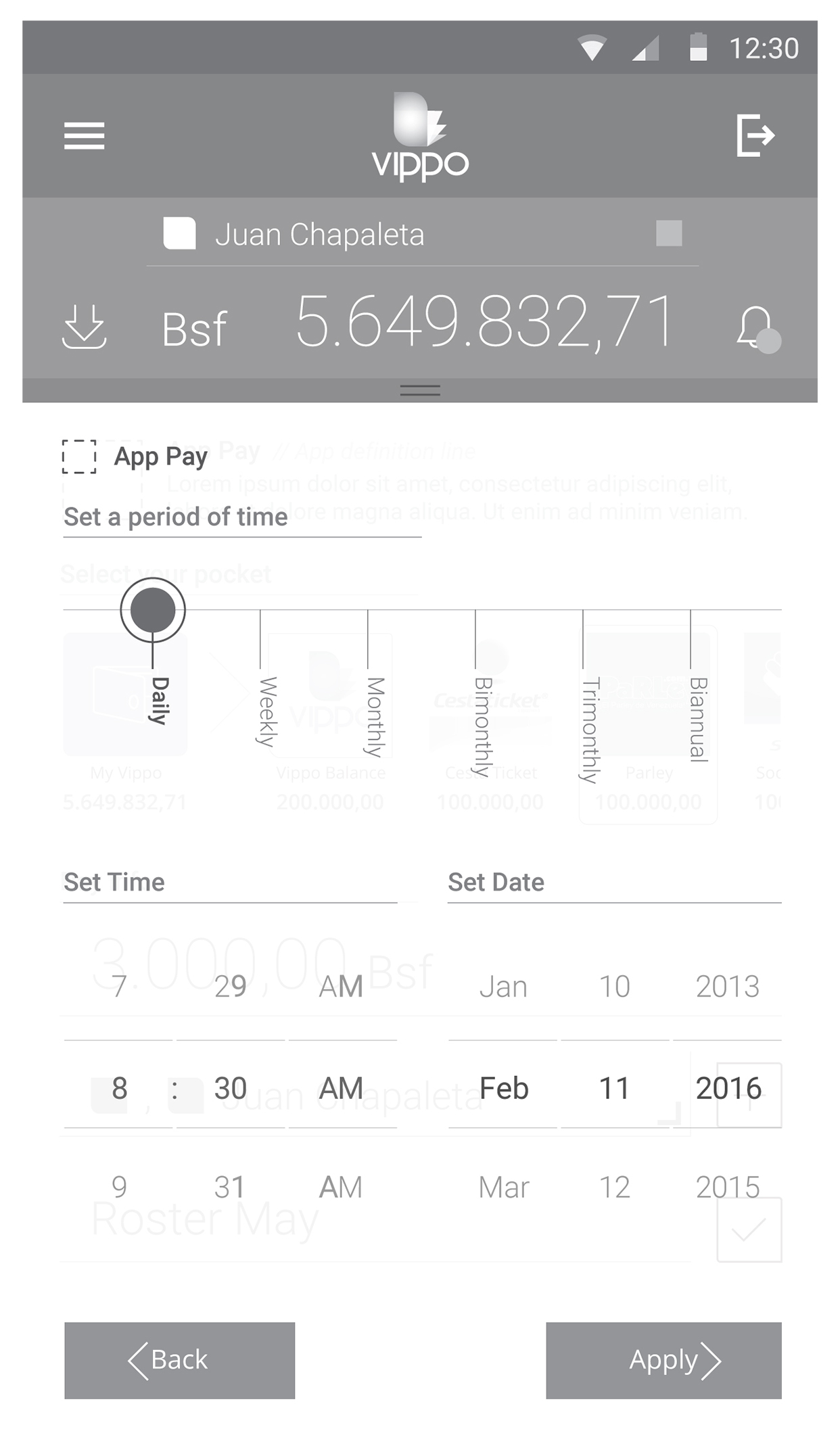
Task: Confirm with the Apply button
Action: click(x=663, y=1360)
